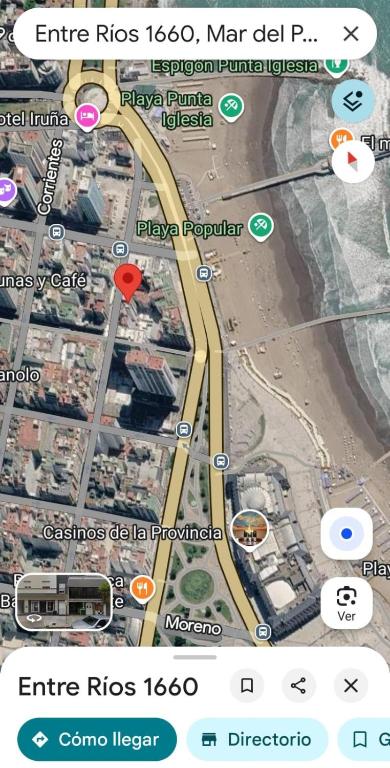The width and height of the screenshot is (390, 768).
Task: Open the map layers button
Action: [x=353, y=100]
